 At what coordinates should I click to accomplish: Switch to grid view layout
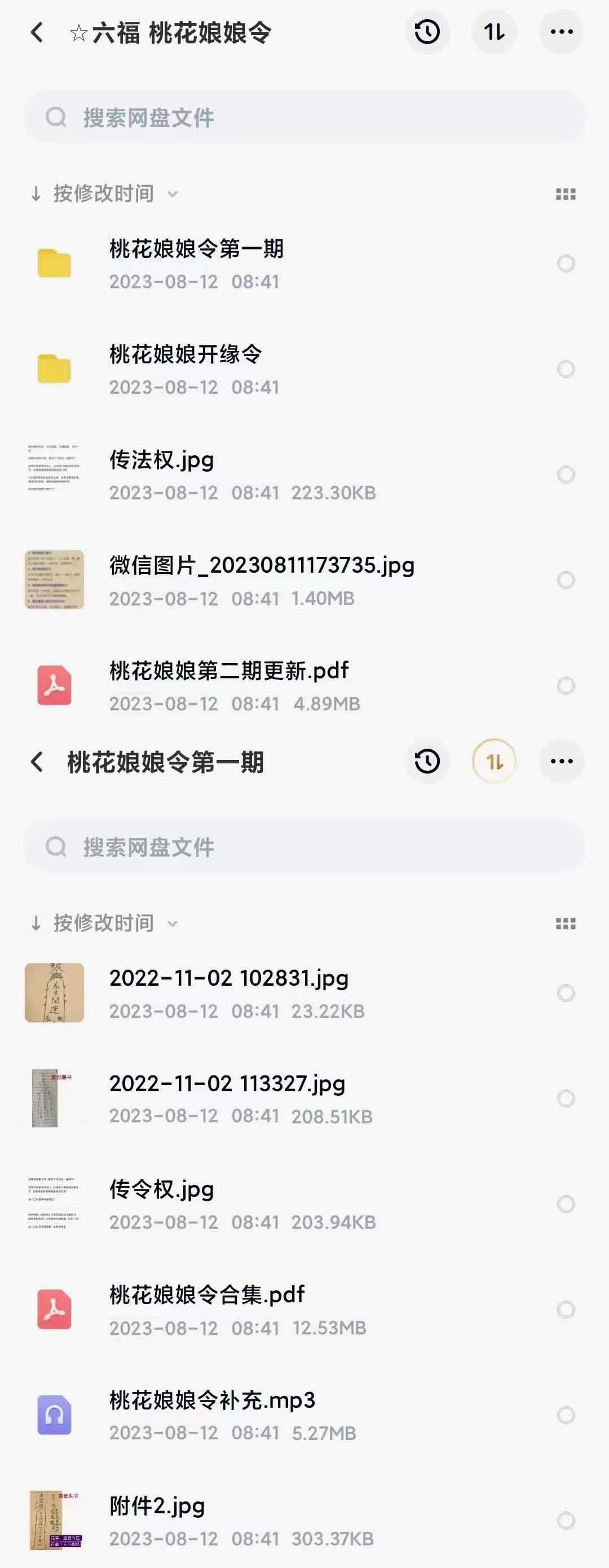point(565,194)
